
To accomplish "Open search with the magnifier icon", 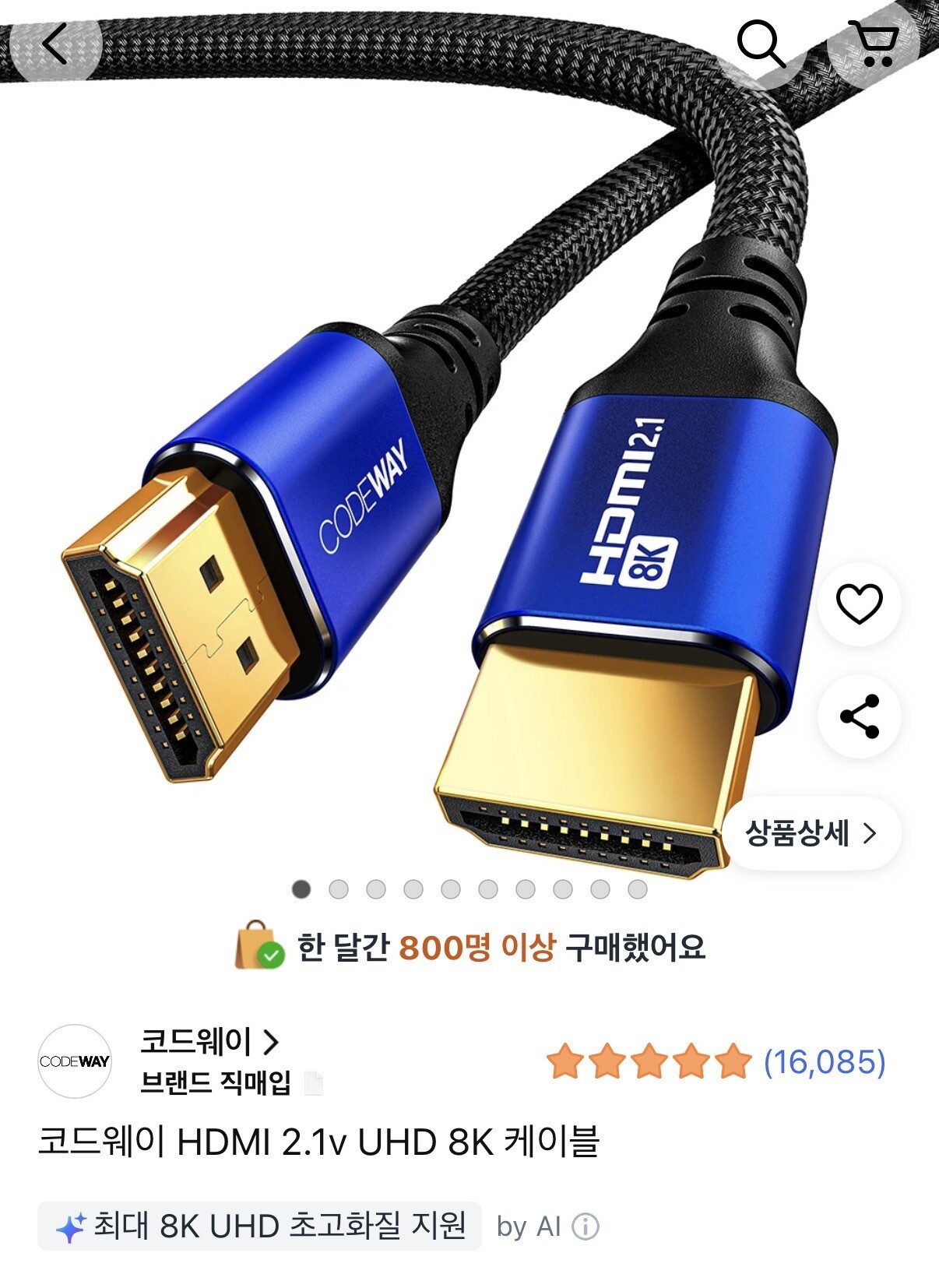I will coord(761,44).
